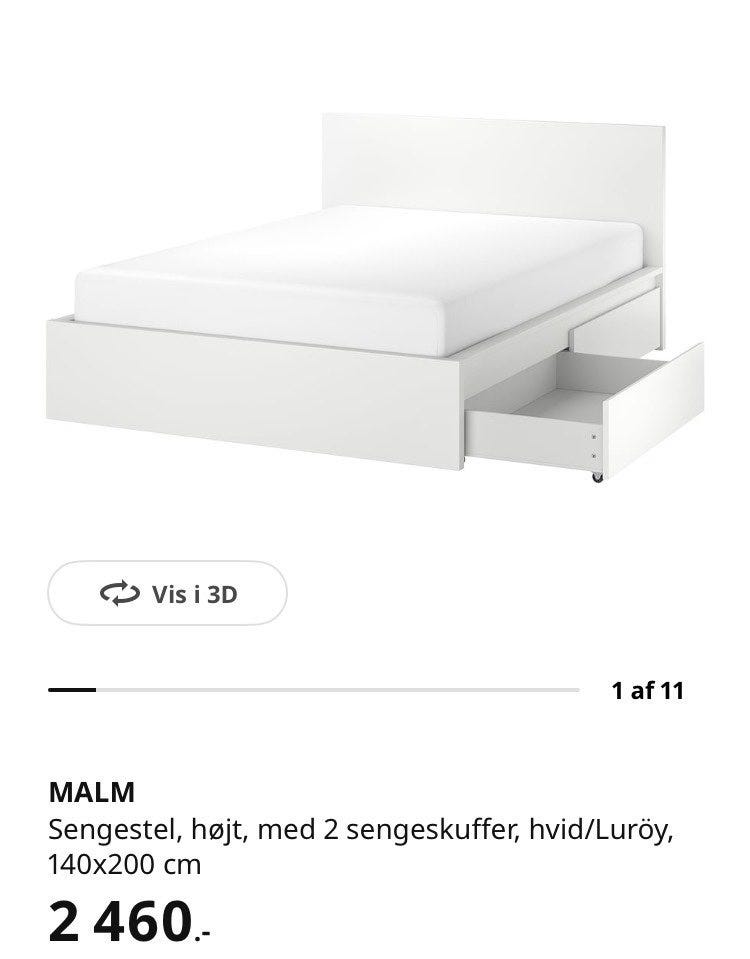Image resolution: width=750 pixels, height=959 pixels.
Task: Click the carousel progress bar to change images
Action: coord(315,689)
